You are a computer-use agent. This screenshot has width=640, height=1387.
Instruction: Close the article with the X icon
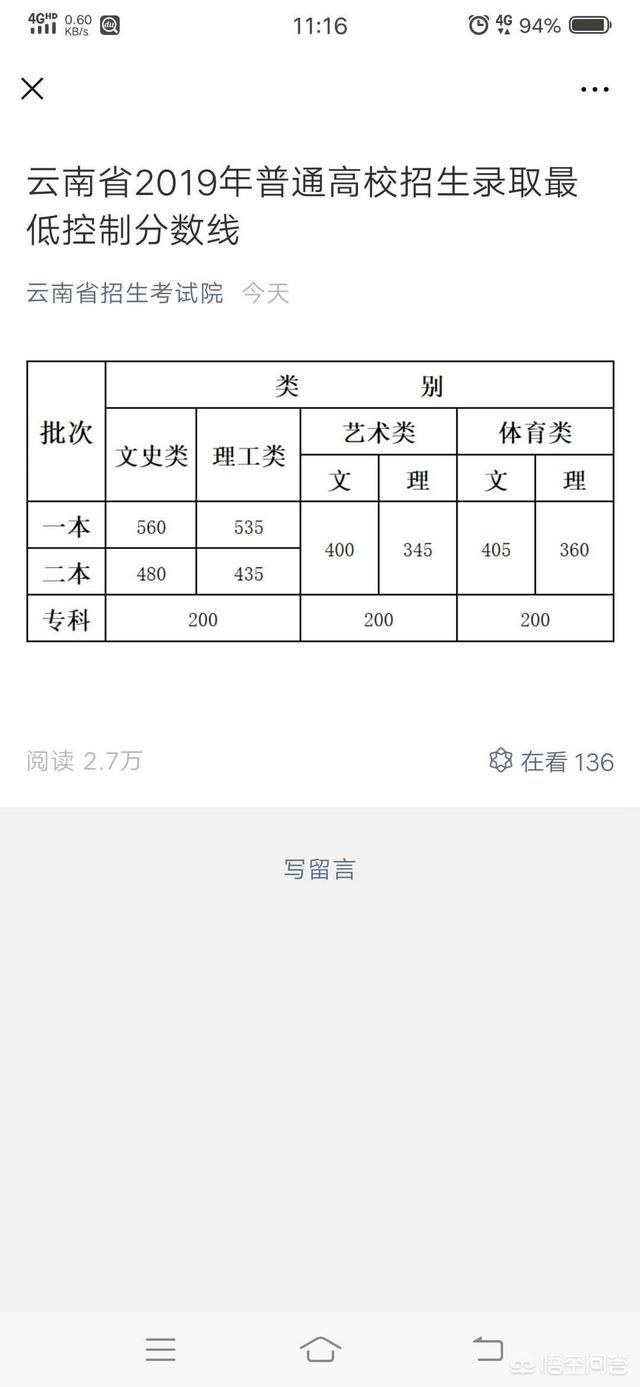(x=33, y=89)
